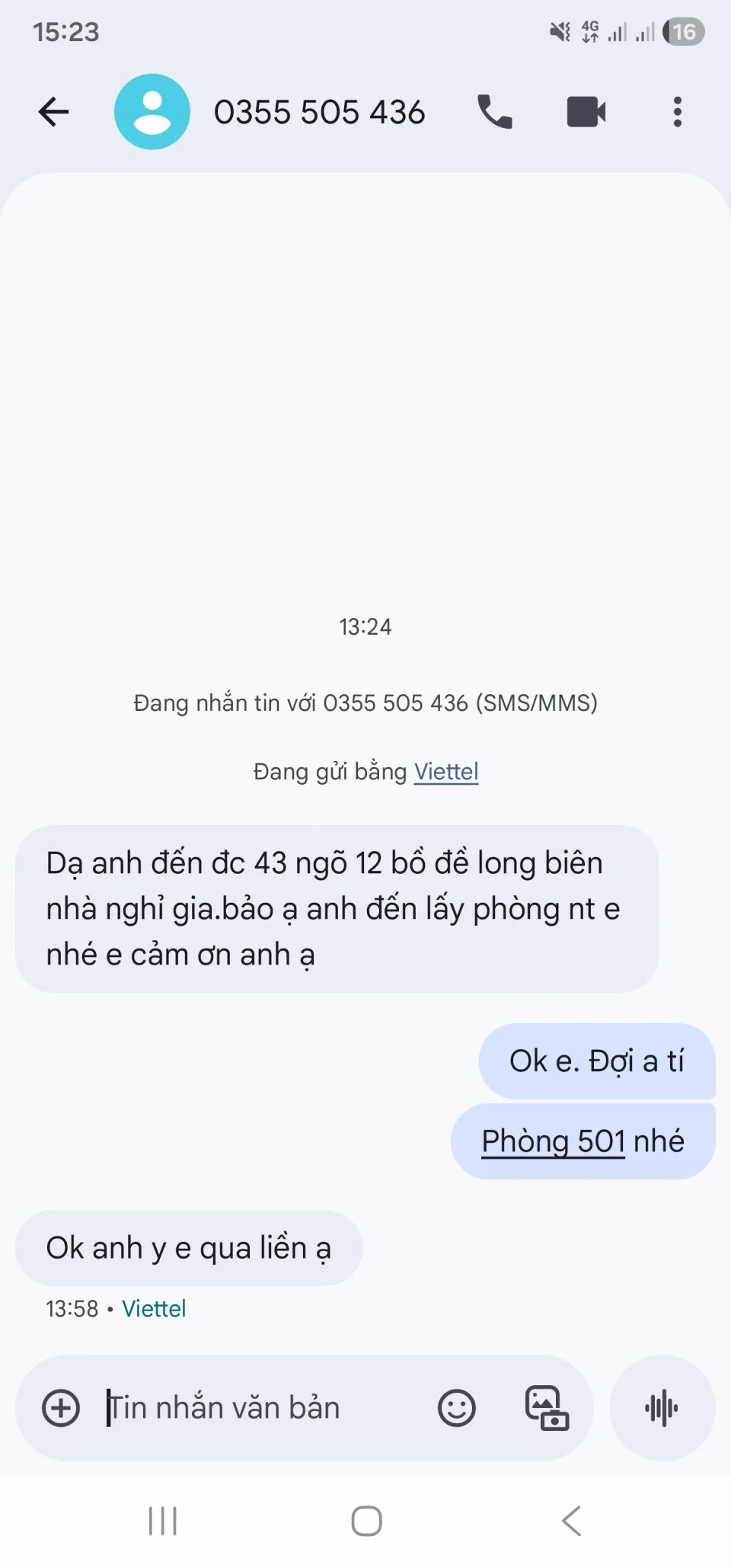Open the three-dot overflow menu
The width and height of the screenshot is (731, 1568).
point(677,112)
